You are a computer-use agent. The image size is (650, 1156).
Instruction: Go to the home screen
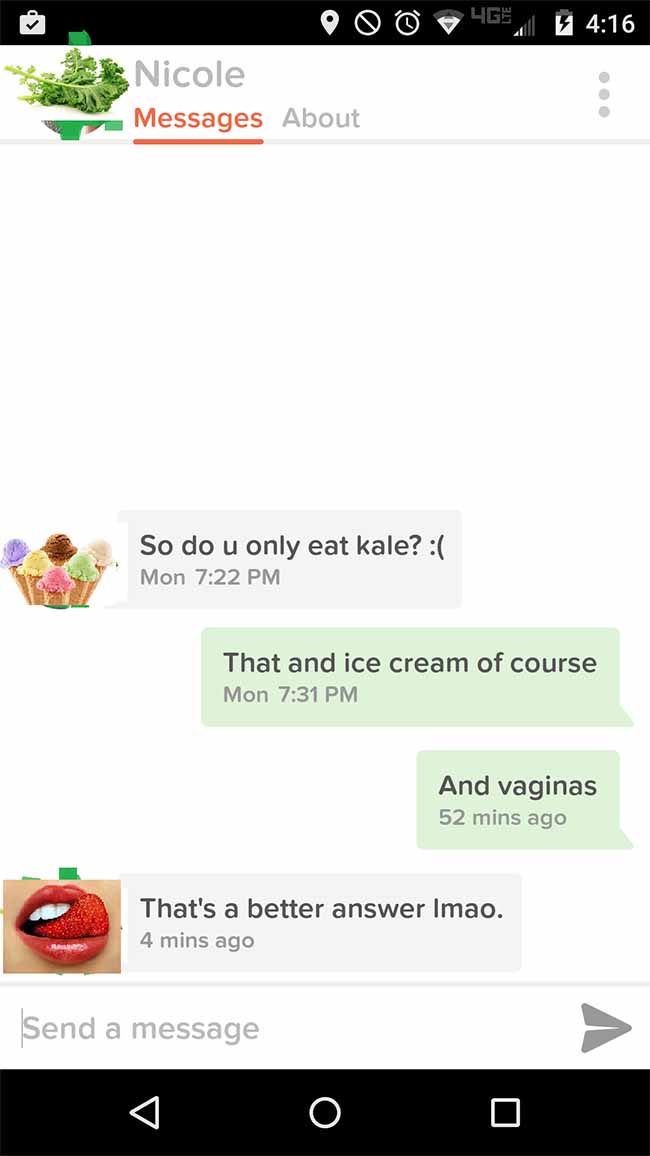(x=325, y=1113)
